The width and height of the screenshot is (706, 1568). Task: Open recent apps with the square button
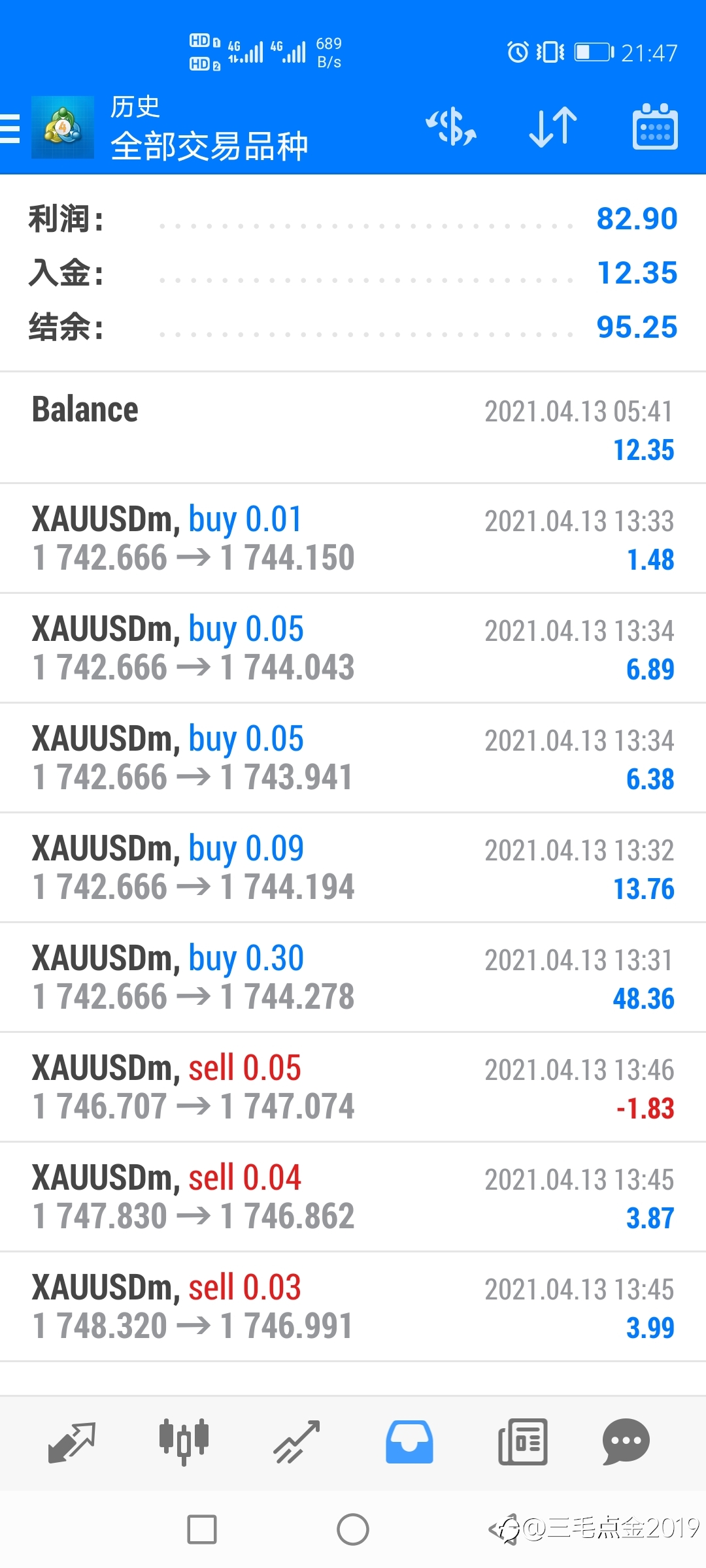(x=202, y=1529)
